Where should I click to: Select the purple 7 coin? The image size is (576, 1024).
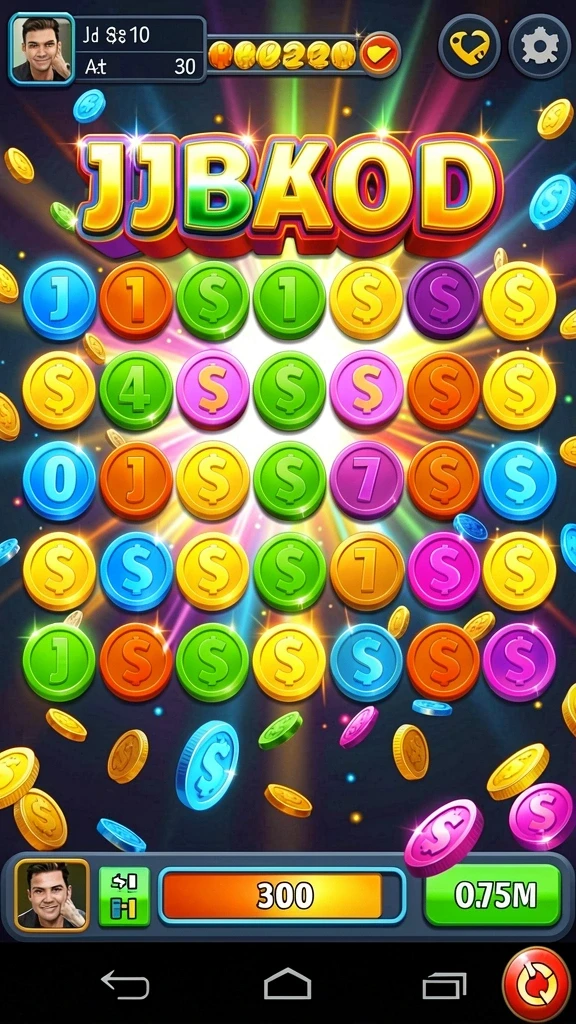pyautogui.click(x=366, y=481)
